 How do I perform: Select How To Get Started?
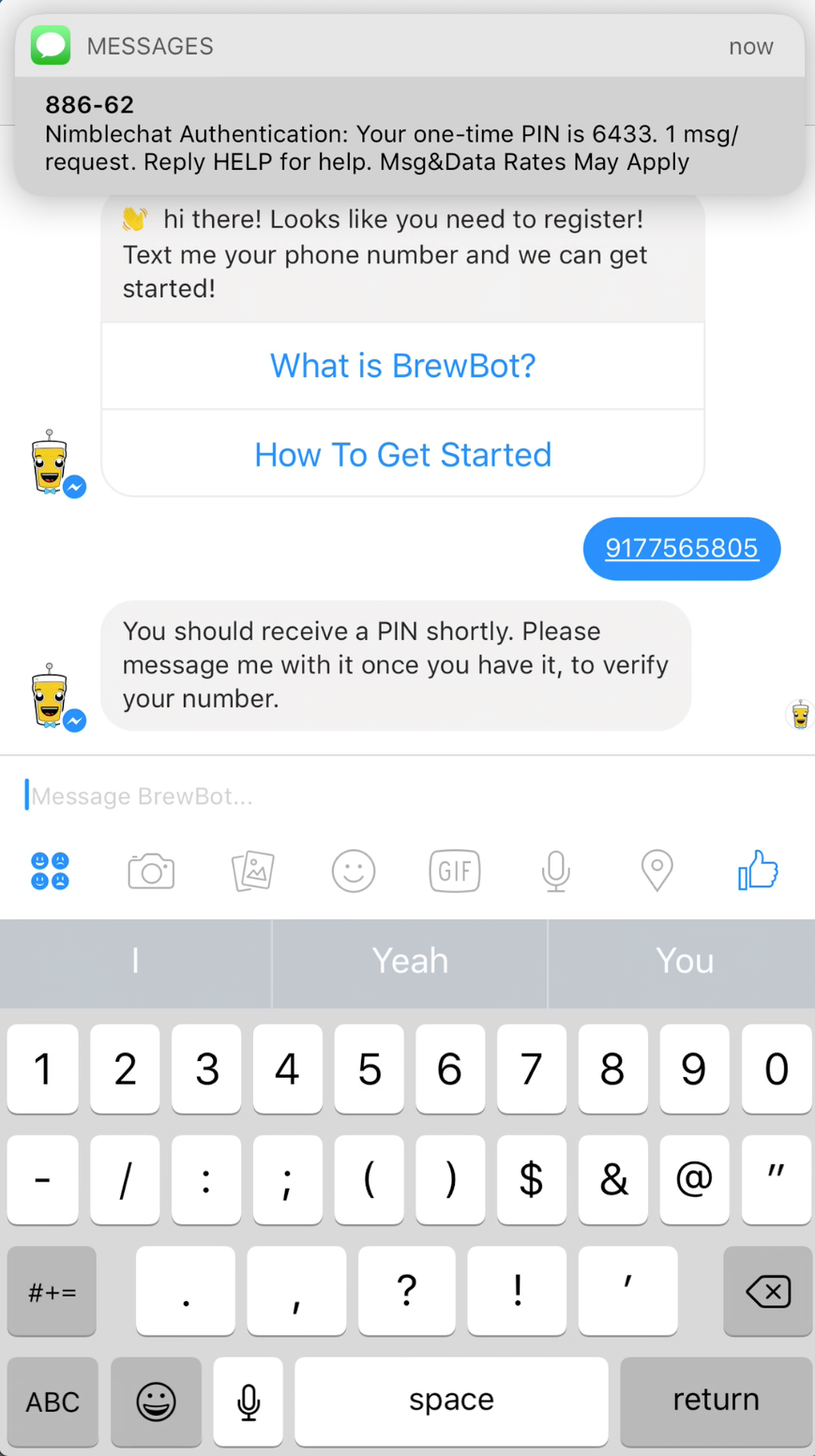[x=402, y=455]
